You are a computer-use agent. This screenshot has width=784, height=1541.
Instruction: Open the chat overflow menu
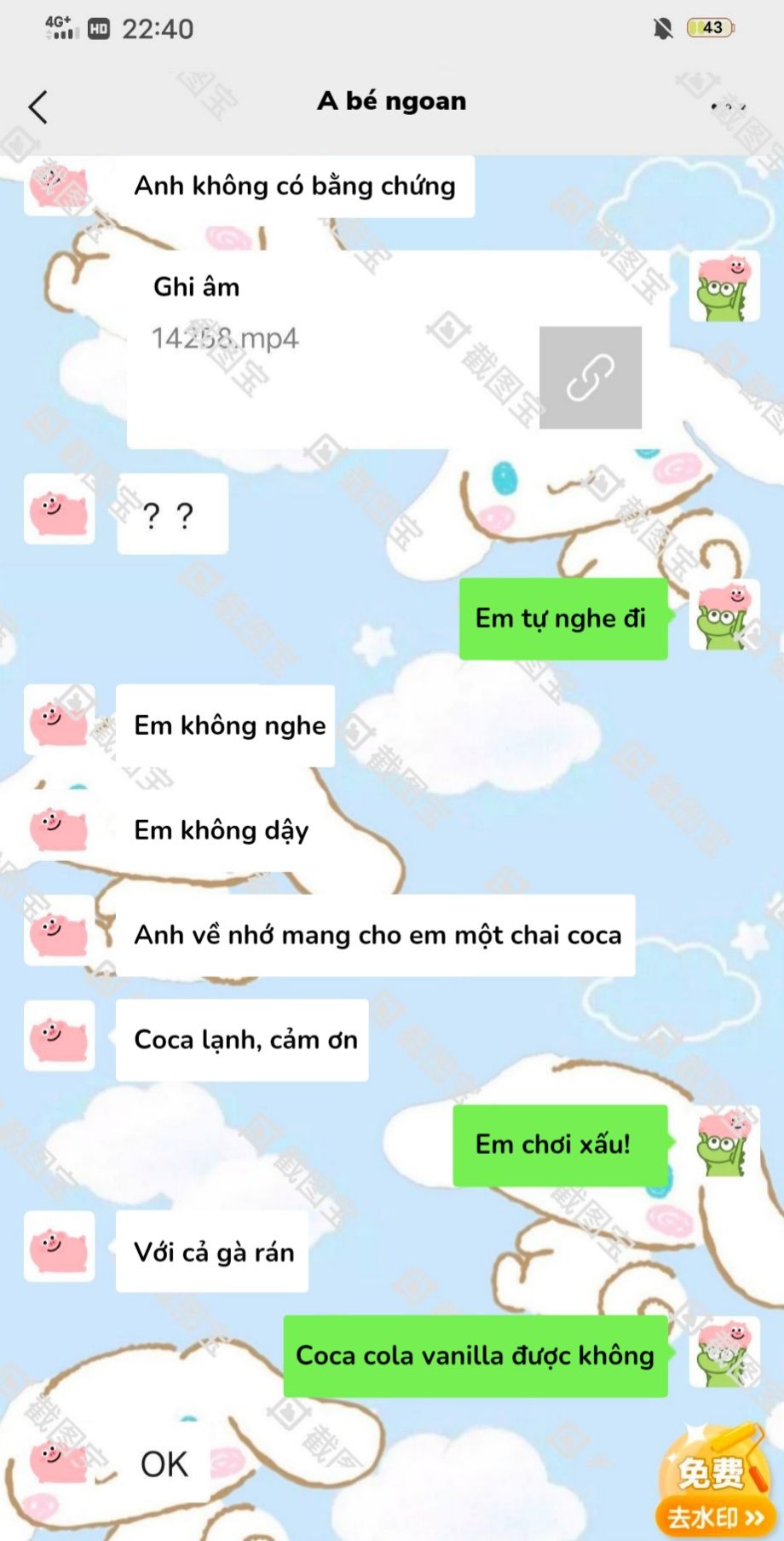coord(729,107)
